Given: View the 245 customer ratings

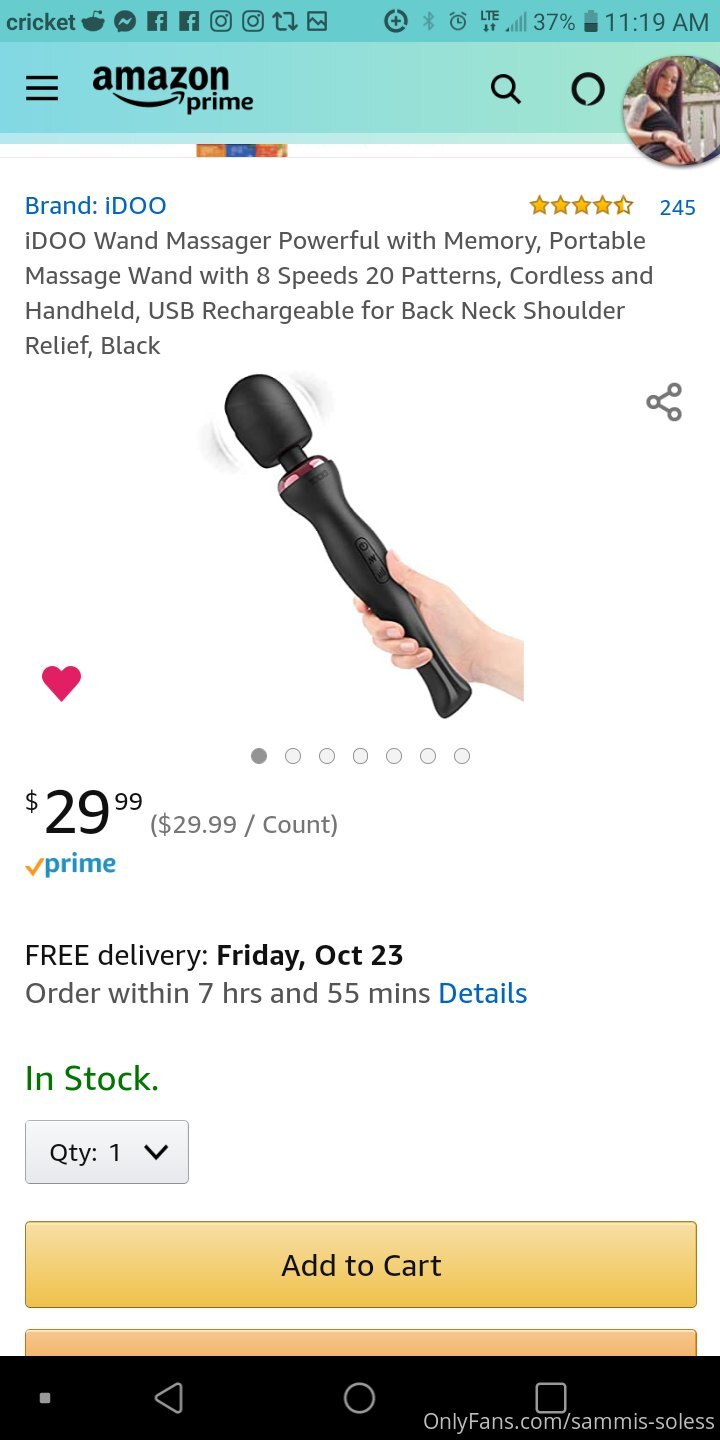Looking at the screenshot, I should pyautogui.click(x=677, y=207).
